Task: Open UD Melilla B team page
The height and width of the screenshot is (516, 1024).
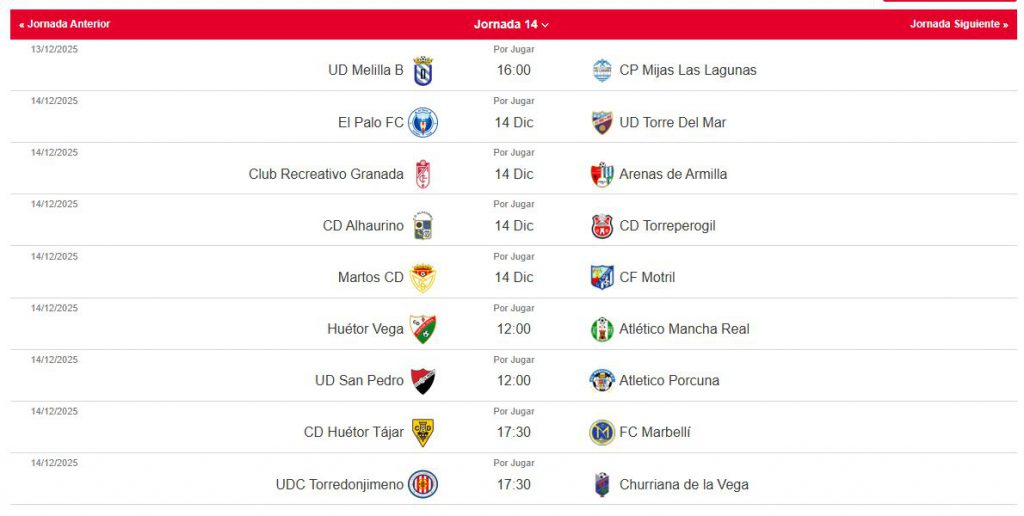Action: (x=366, y=70)
